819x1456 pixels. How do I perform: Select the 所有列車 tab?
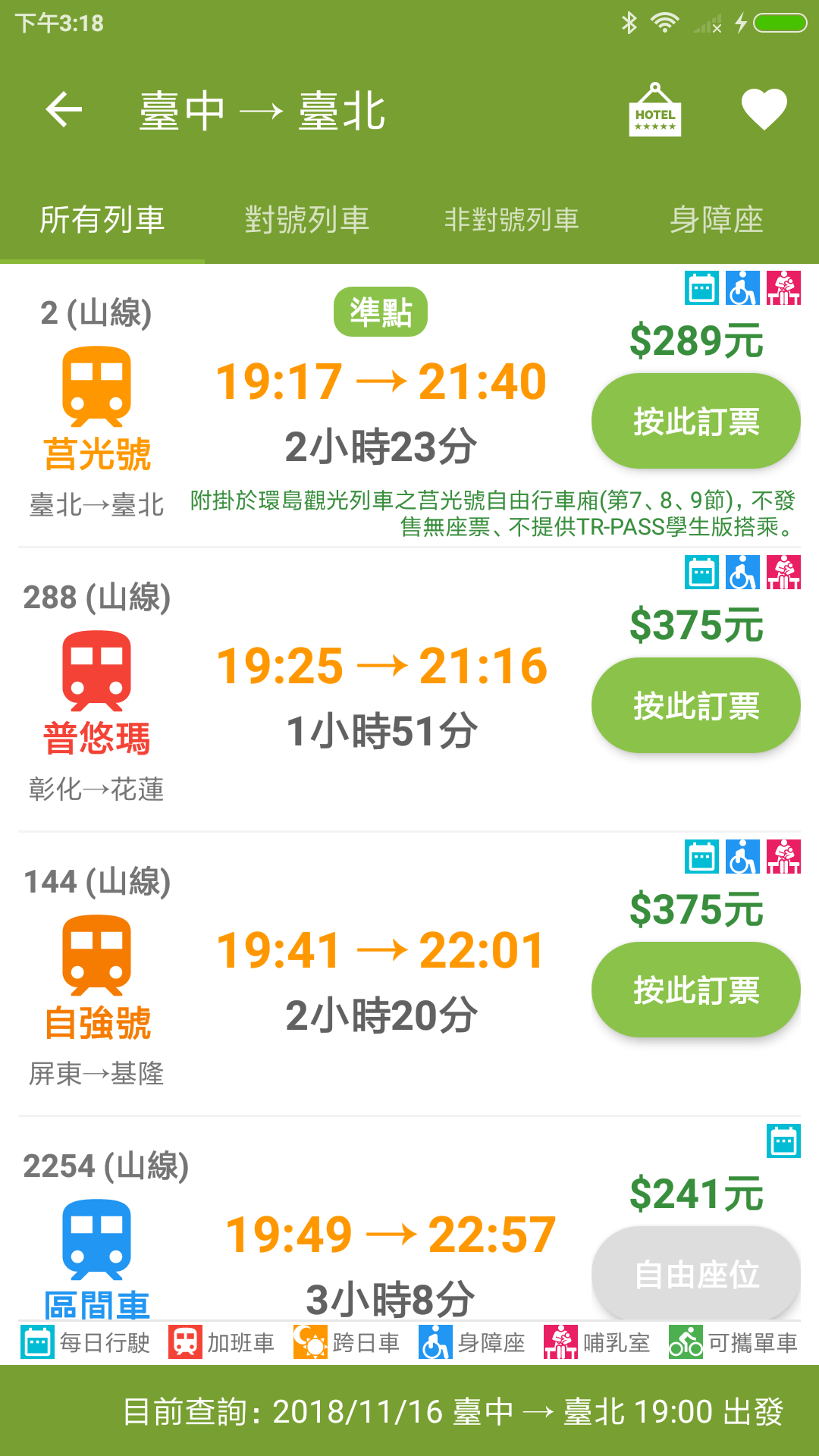pyautogui.click(x=102, y=220)
